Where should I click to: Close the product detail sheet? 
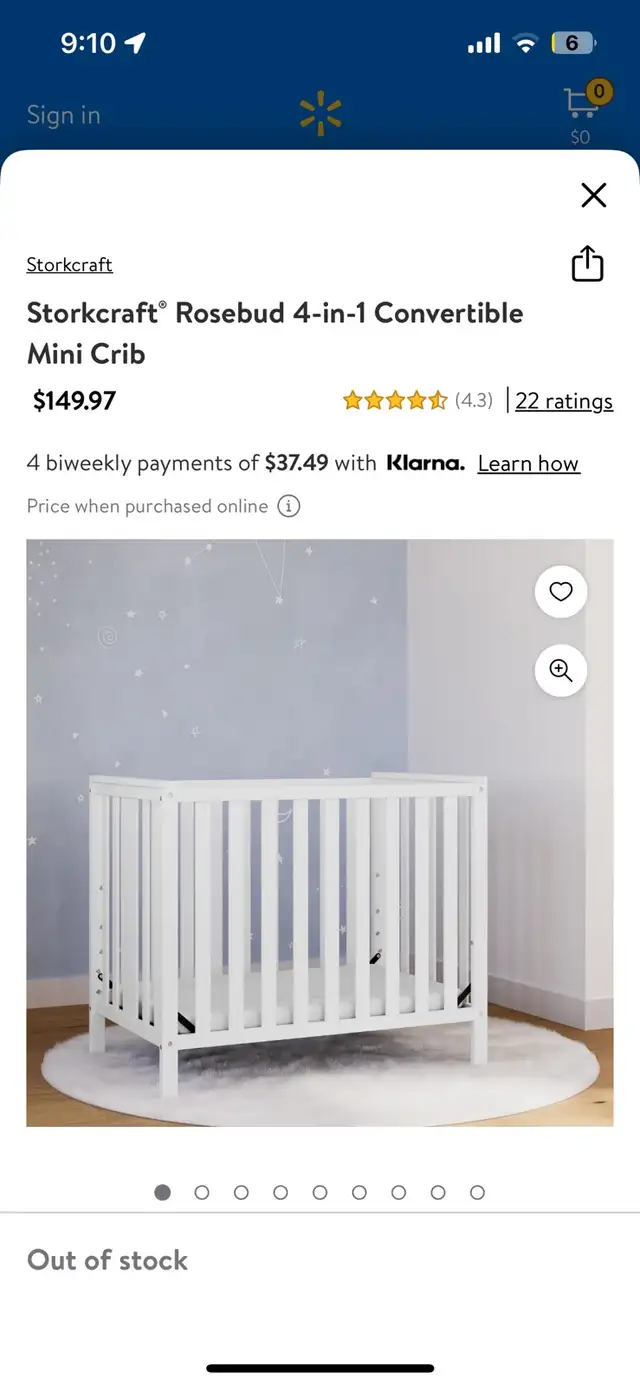click(594, 195)
